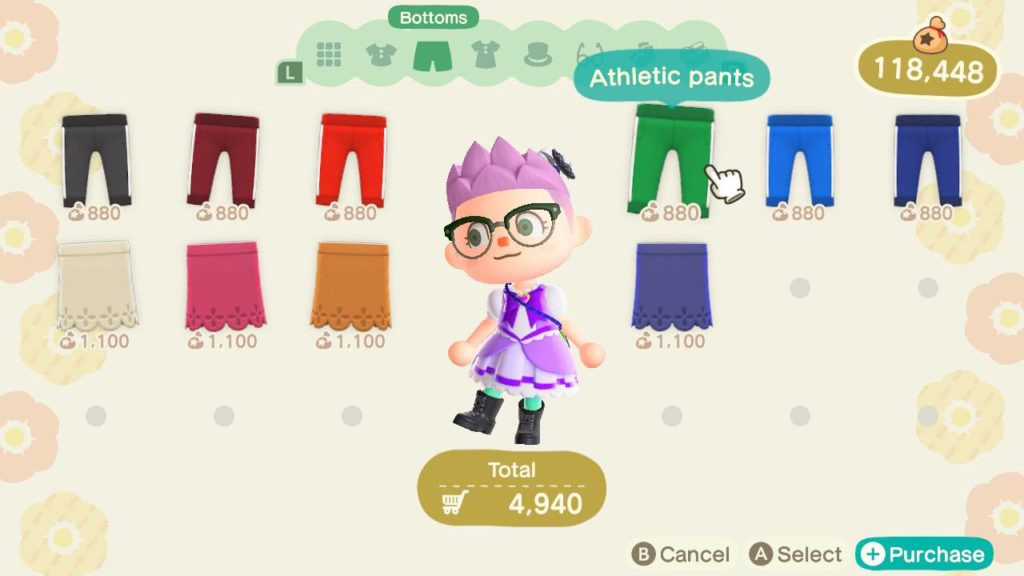Purchase the items in the cart
Image resolution: width=1024 pixels, height=576 pixels.
(923, 554)
